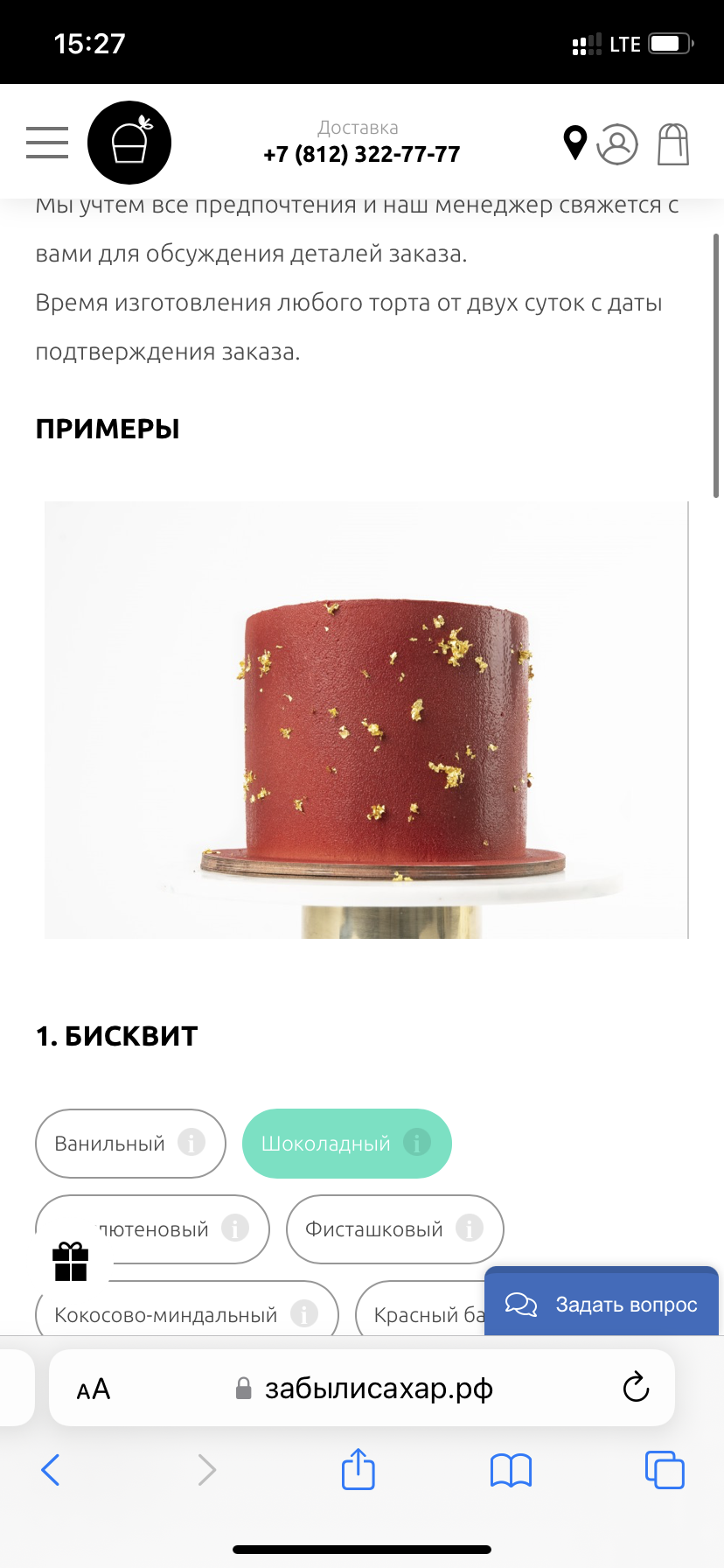Show info for Фисташковый sponge
Image resolution: width=724 pixels, height=1568 pixels.
click(x=470, y=1228)
